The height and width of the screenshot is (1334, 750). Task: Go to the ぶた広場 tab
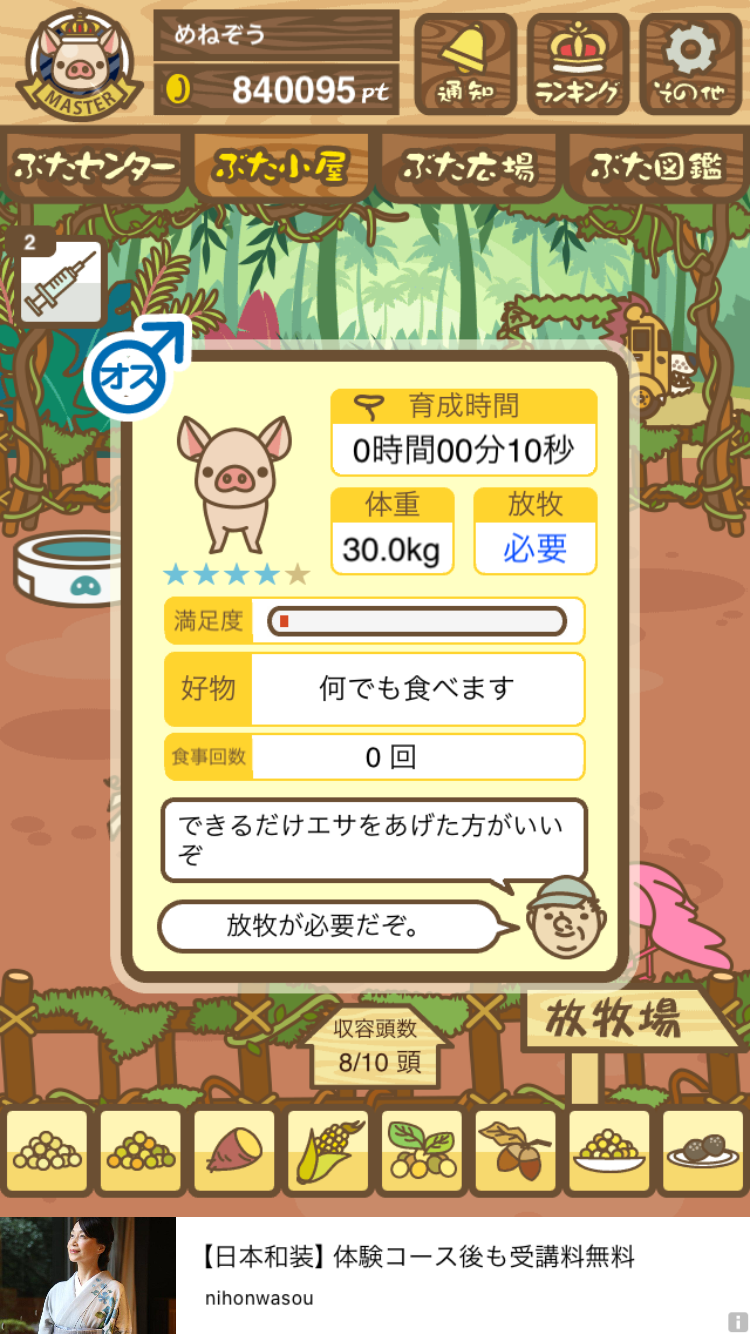pos(468,167)
